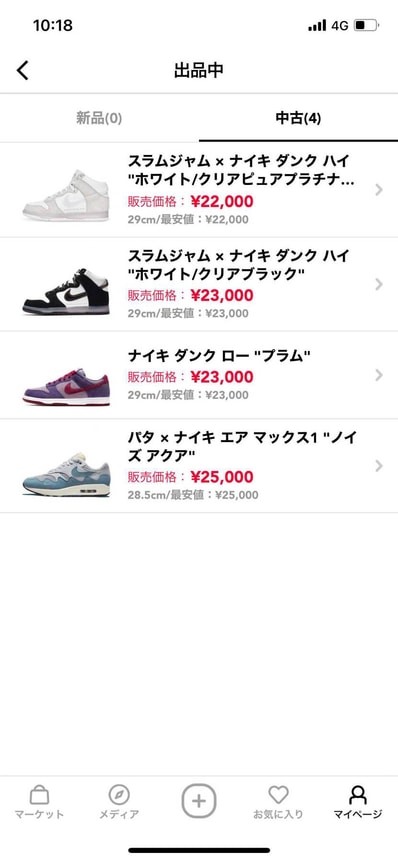Open the パタ エア マックス1 ノイズ アクア listing
Image resolution: width=398 pixels, height=861 pixels.
click(x=199, y=466)
